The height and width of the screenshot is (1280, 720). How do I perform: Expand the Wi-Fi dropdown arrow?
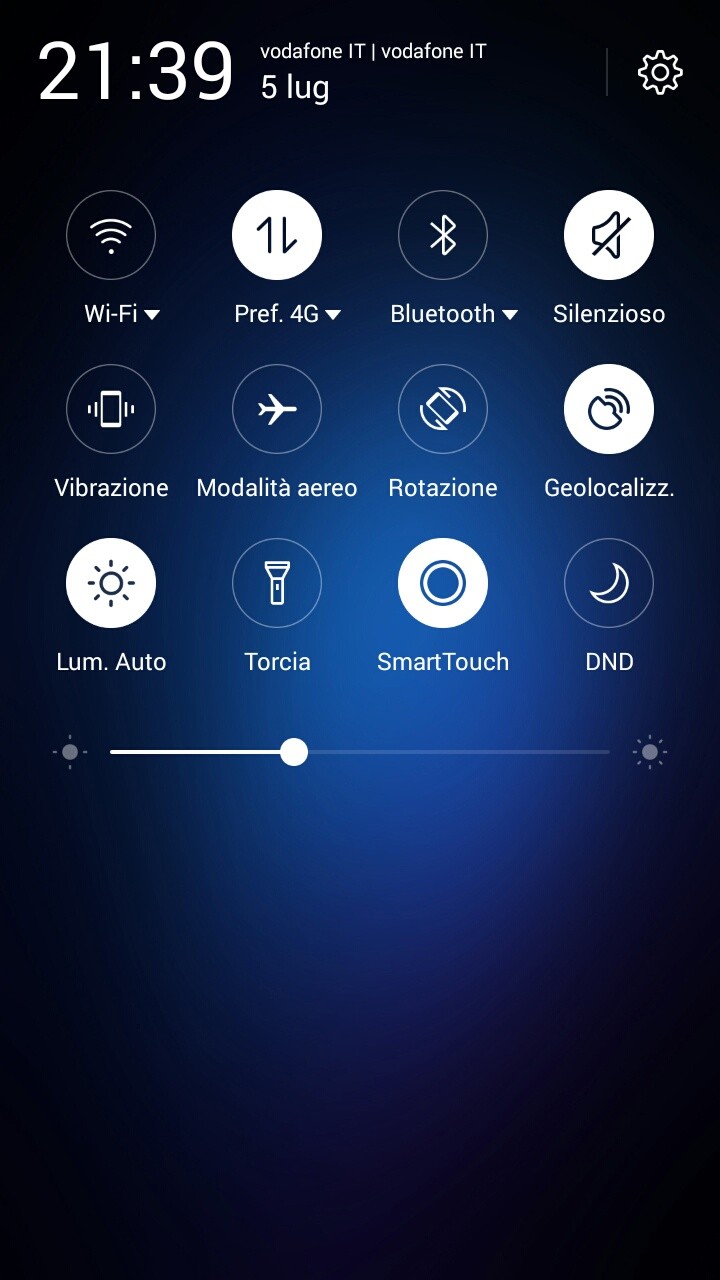click(152, 314)
